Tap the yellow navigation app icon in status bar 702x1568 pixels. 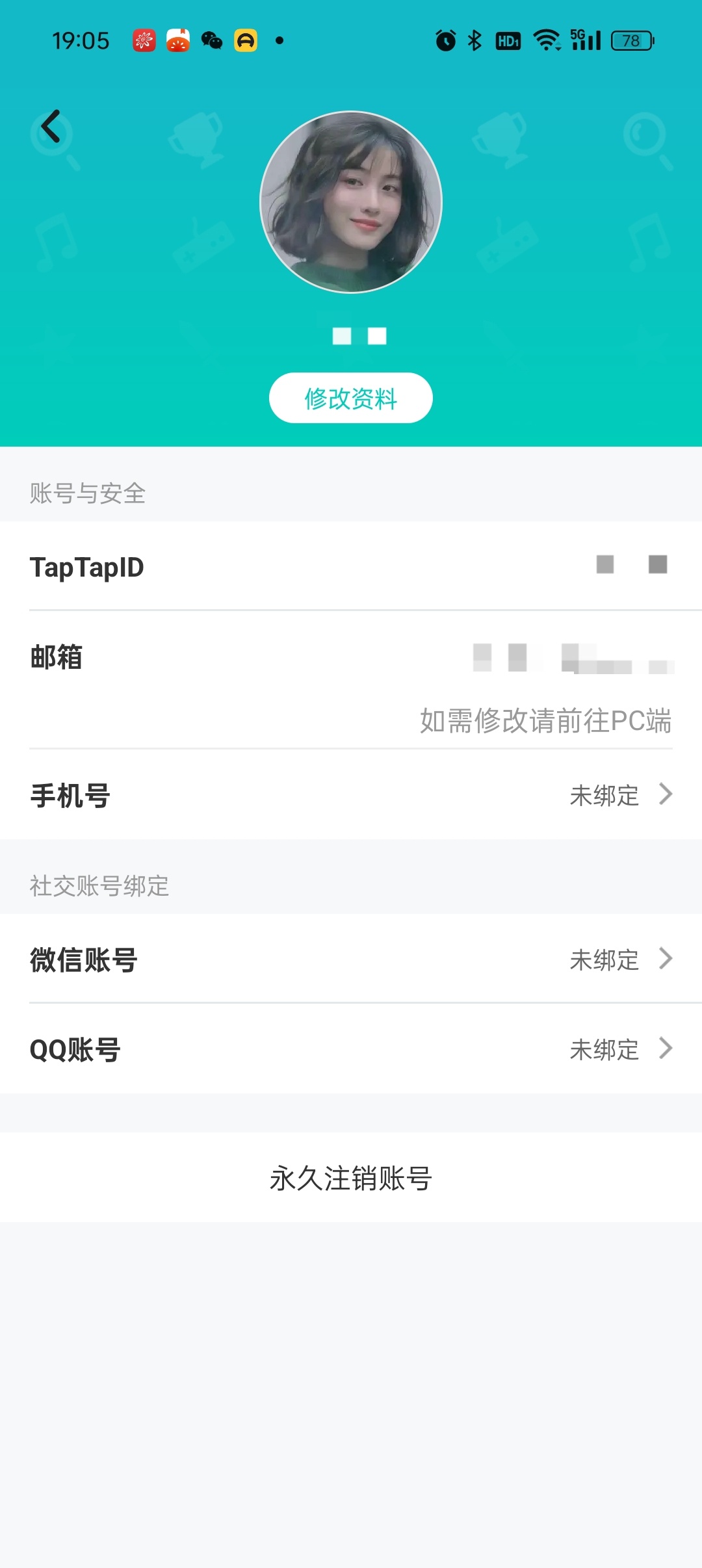pos(246,40)
